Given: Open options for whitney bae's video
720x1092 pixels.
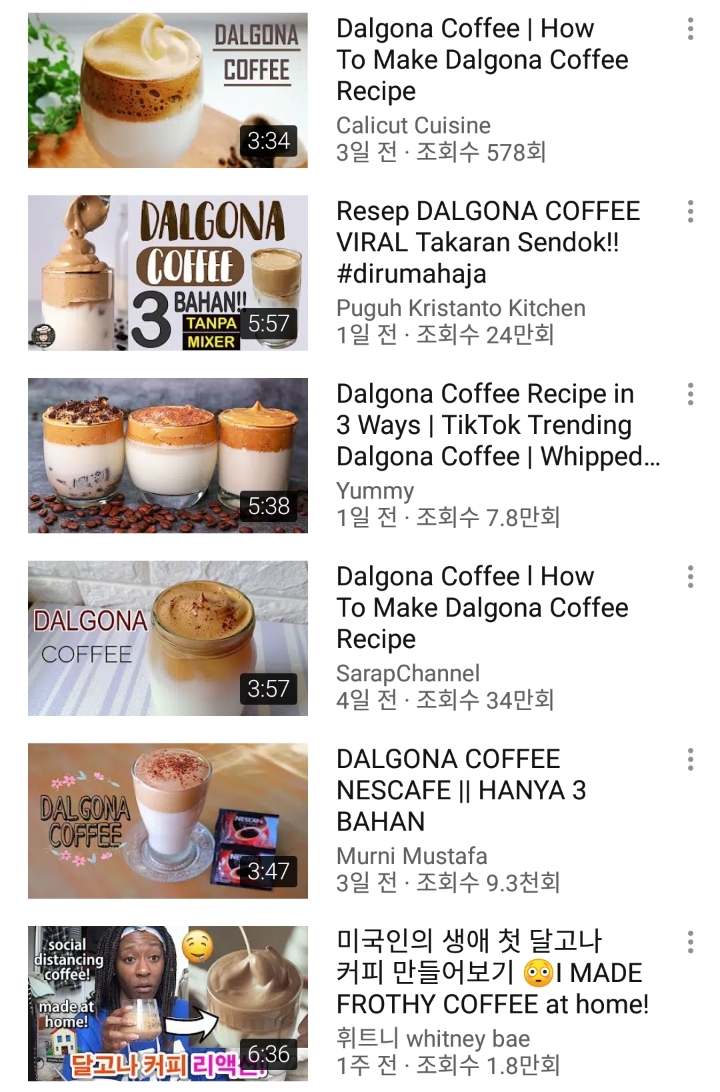Looking at the screenshot, I should click(690, 942).
